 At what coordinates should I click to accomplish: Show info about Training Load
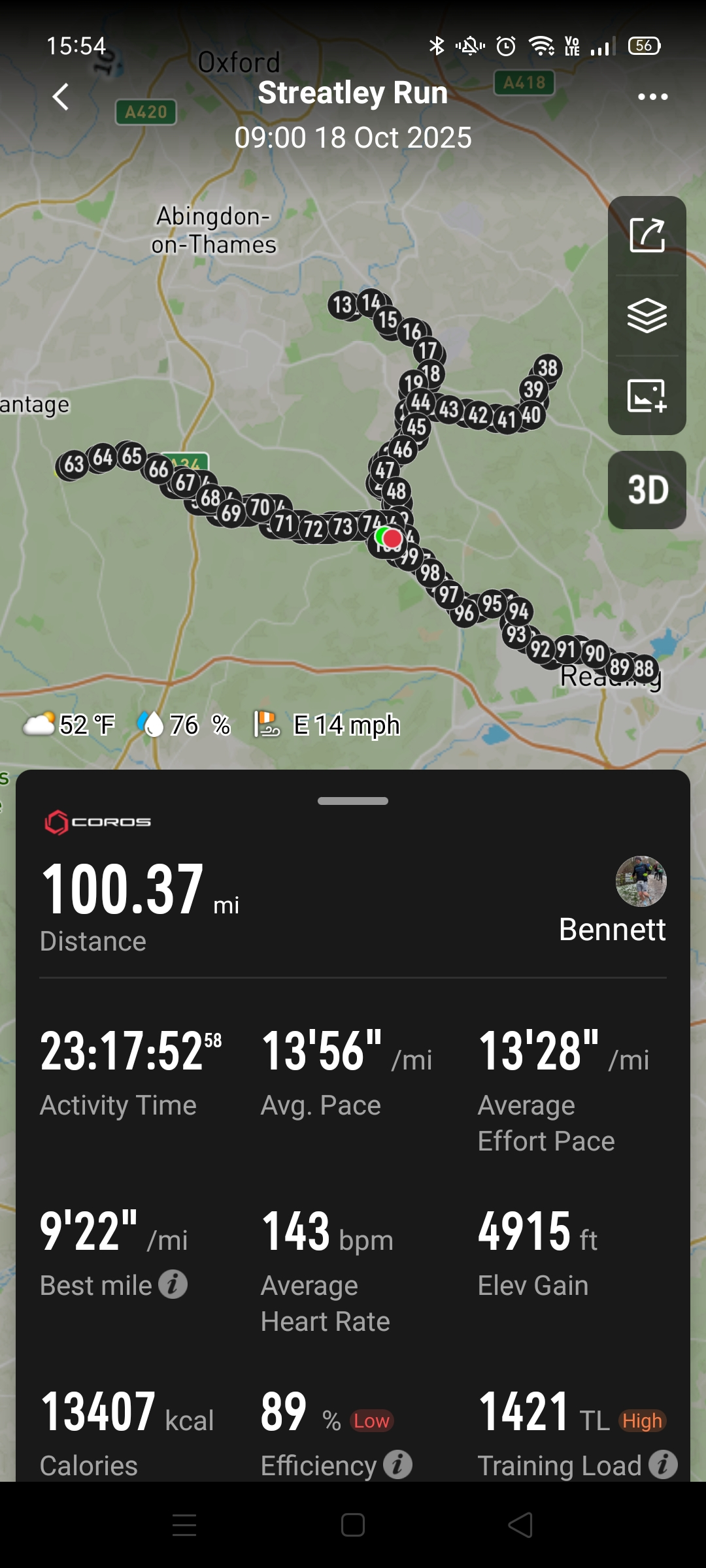tap(663, 1464)
